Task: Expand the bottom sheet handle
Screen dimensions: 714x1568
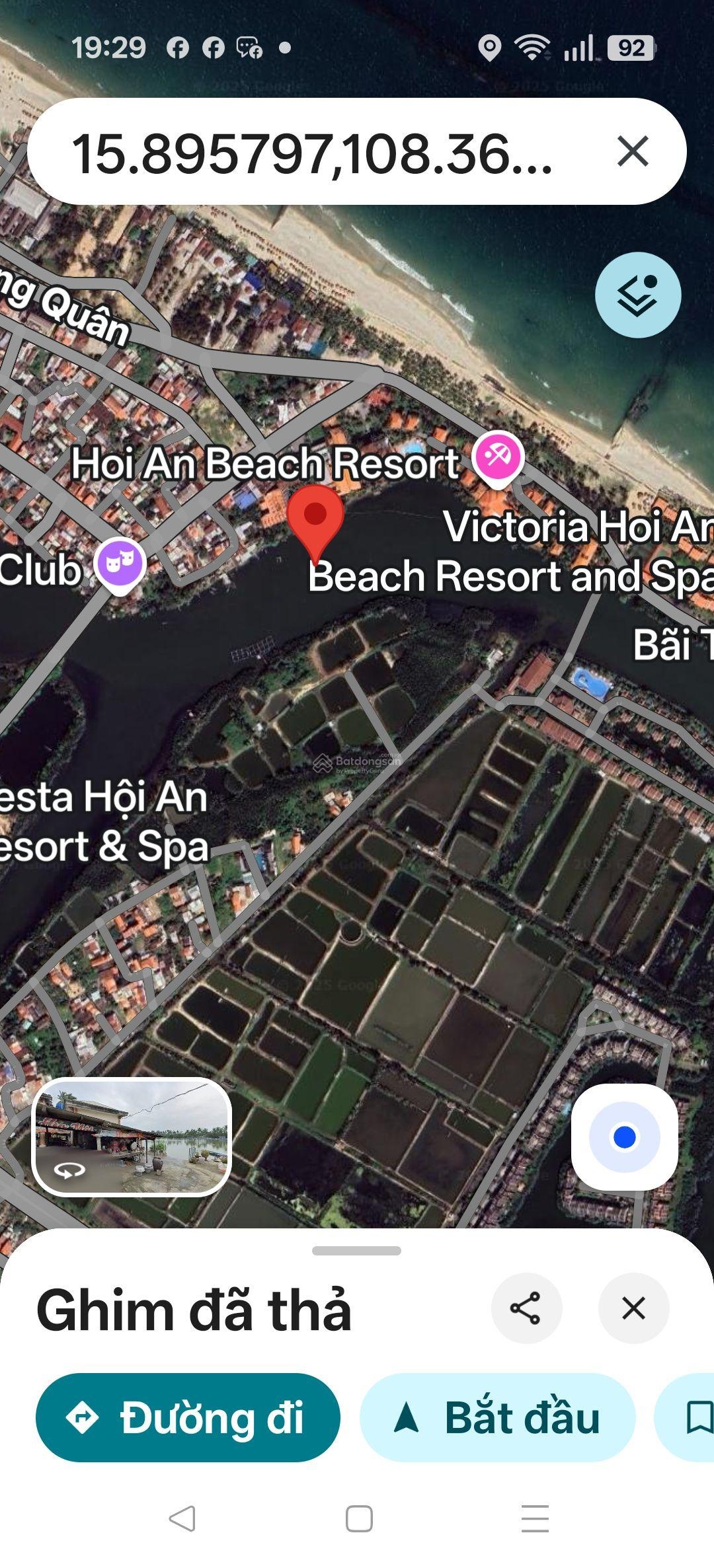Action: pos(356,1251)
